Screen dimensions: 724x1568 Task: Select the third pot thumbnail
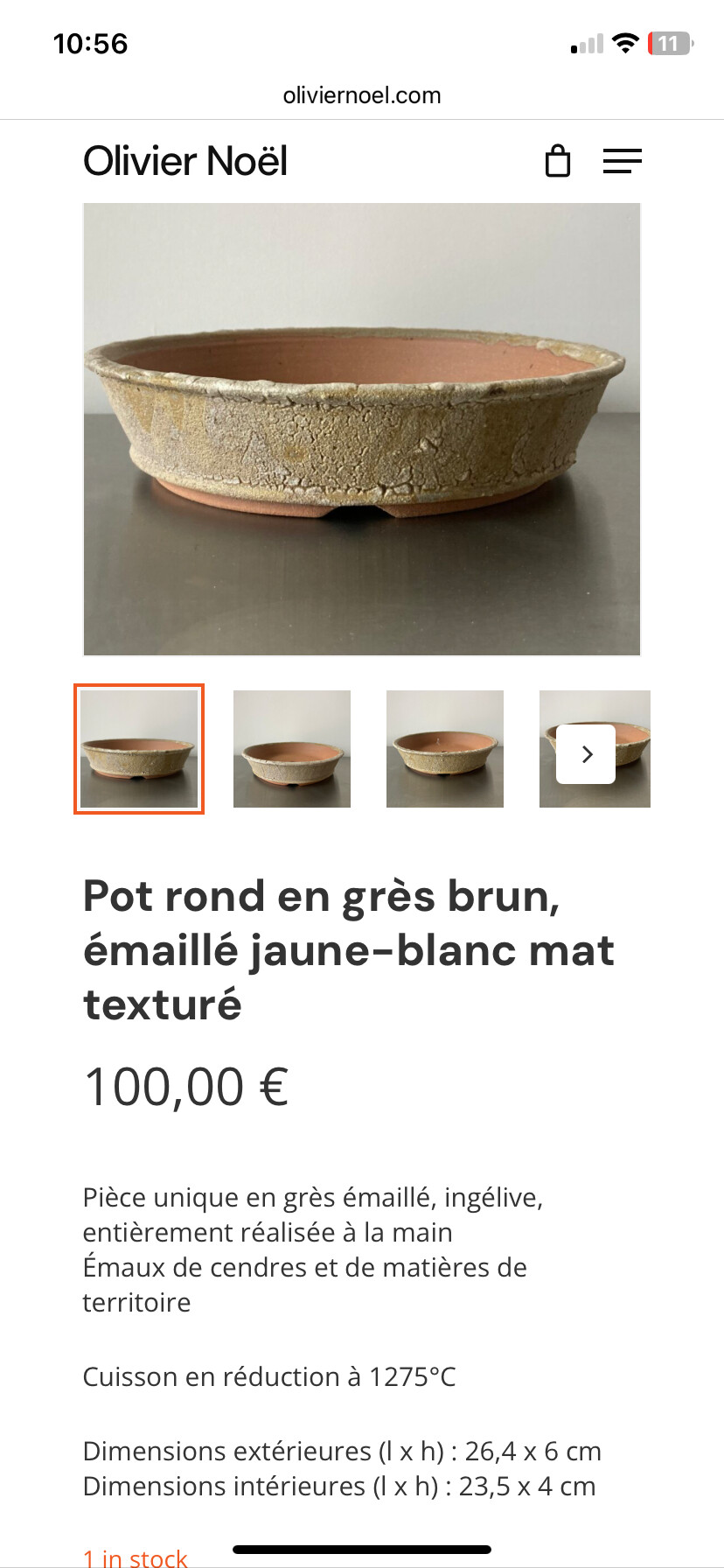click(445, 749)
